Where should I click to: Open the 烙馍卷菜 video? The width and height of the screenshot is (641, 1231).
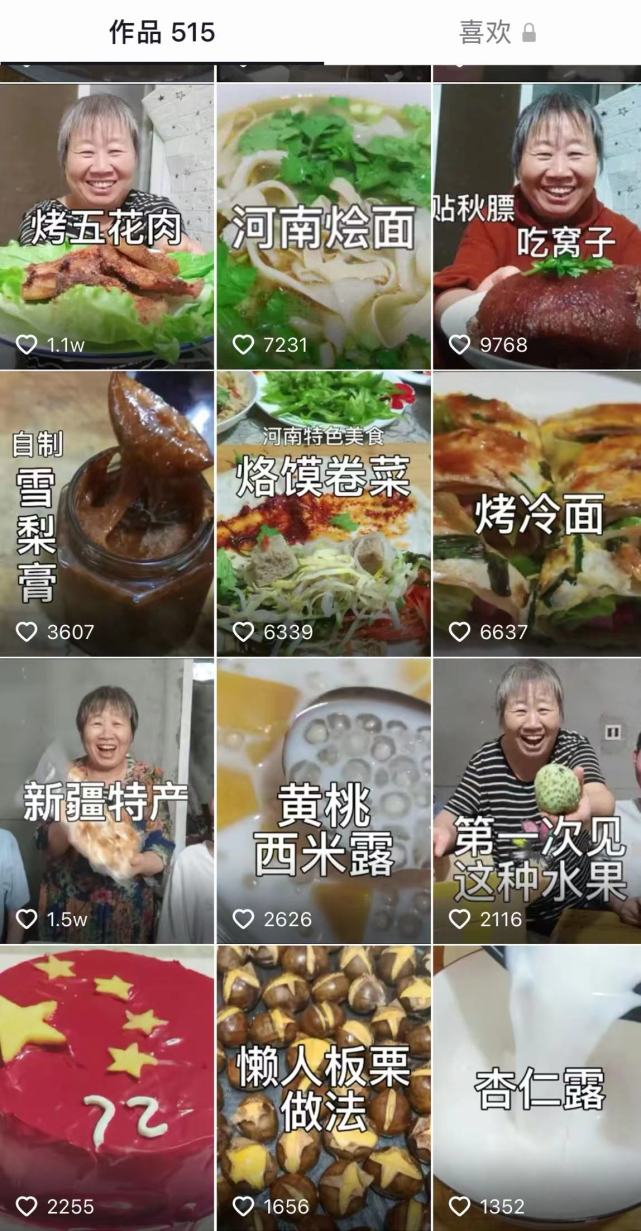(323, 514)
